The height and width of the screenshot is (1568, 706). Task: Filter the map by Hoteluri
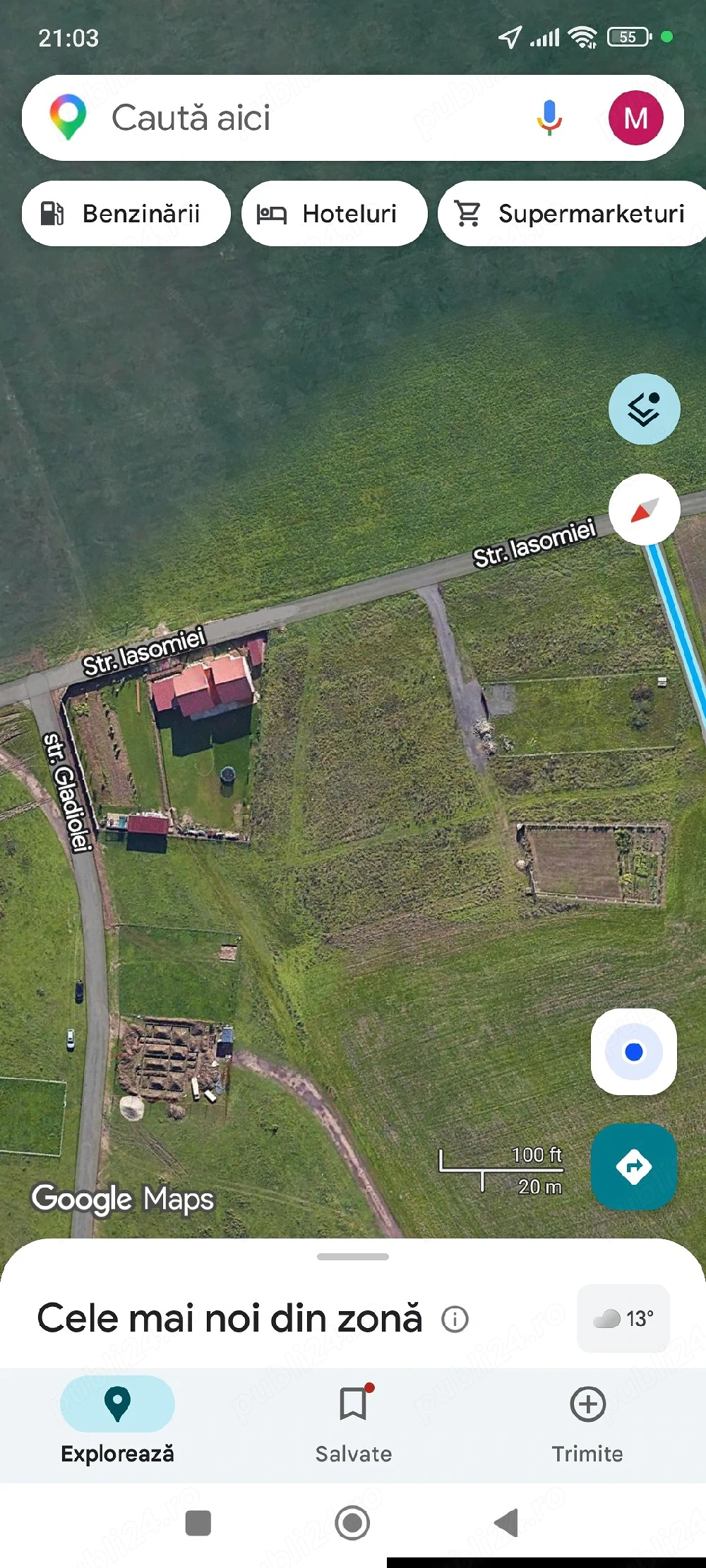(x=334, y=213)
